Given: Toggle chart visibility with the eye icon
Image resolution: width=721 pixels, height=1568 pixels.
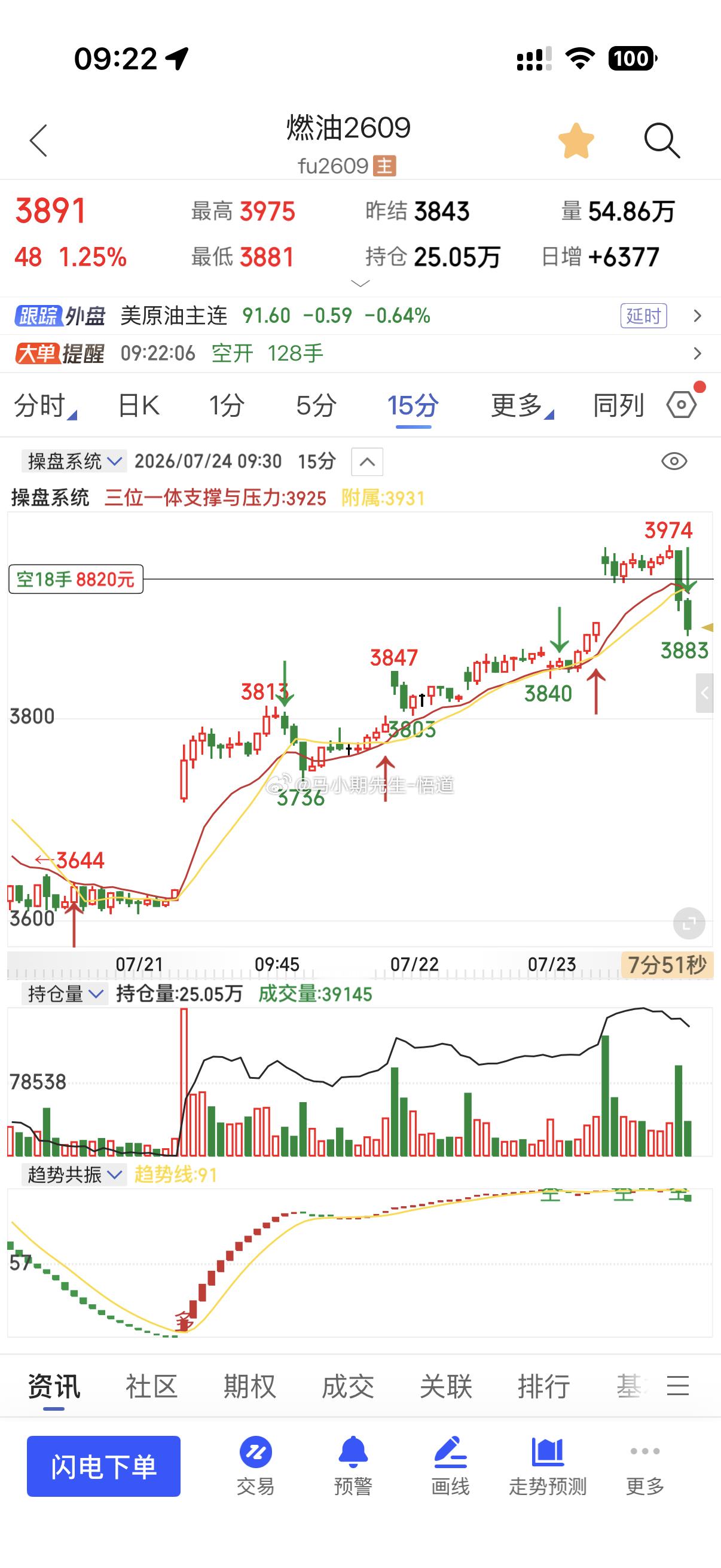Looking at the screenshot, I should point(674,462).
